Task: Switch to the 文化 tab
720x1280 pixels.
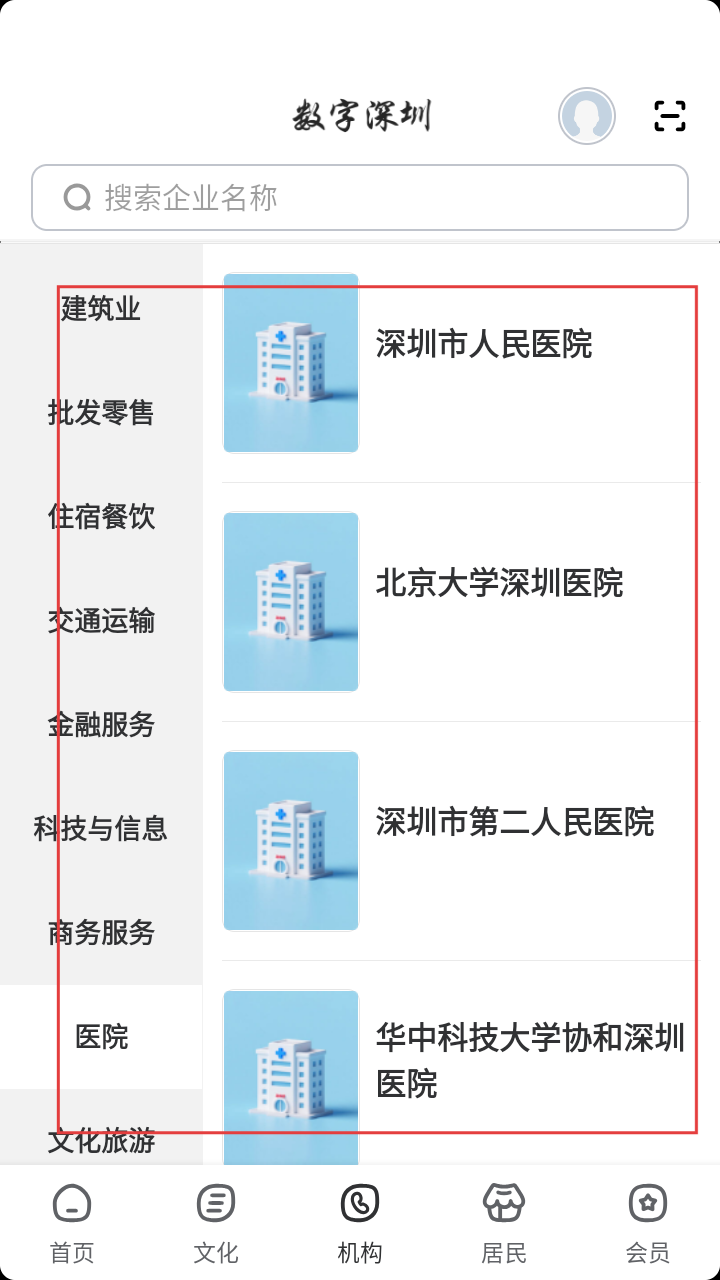Action: click(216, 1223)
